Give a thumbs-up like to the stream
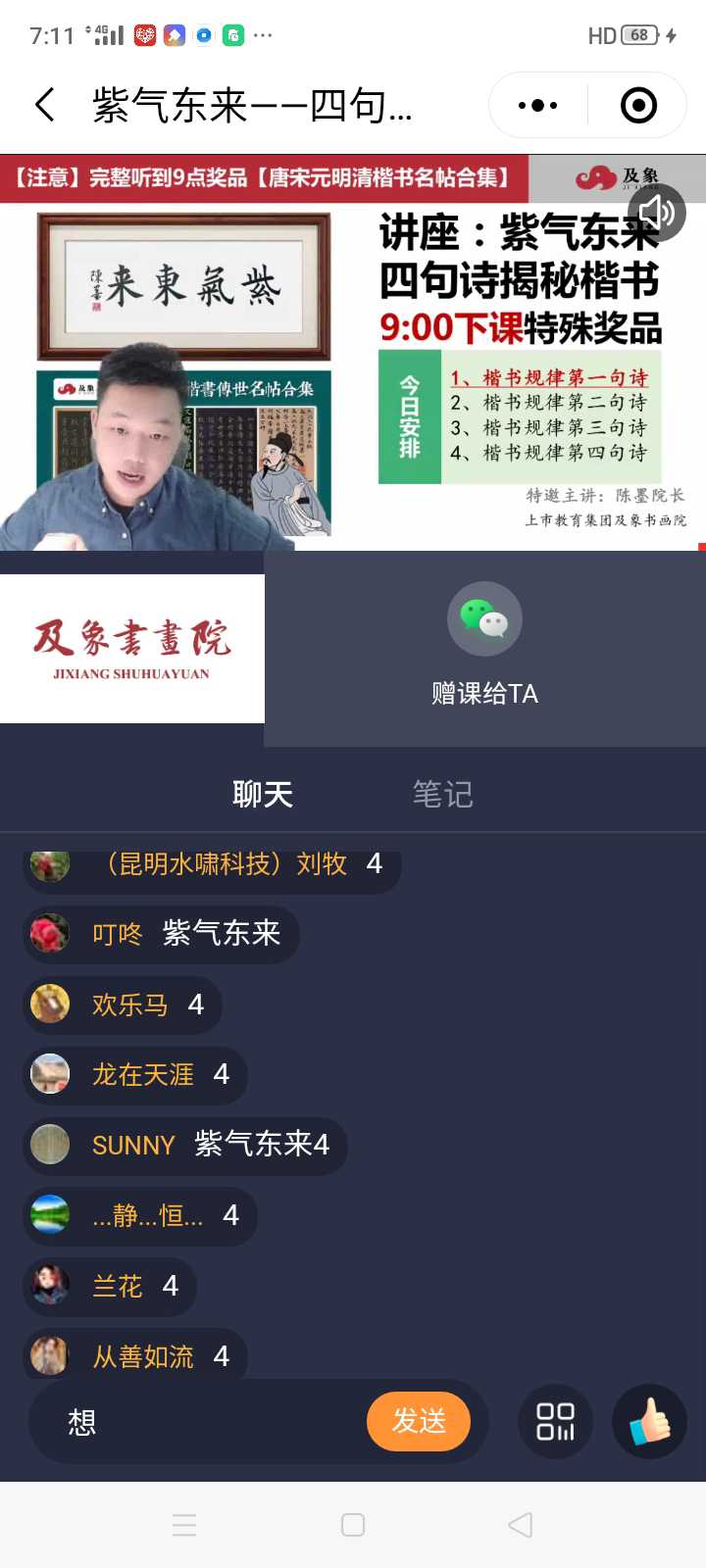706x1568 pixels. click(x=649, y=1421)
